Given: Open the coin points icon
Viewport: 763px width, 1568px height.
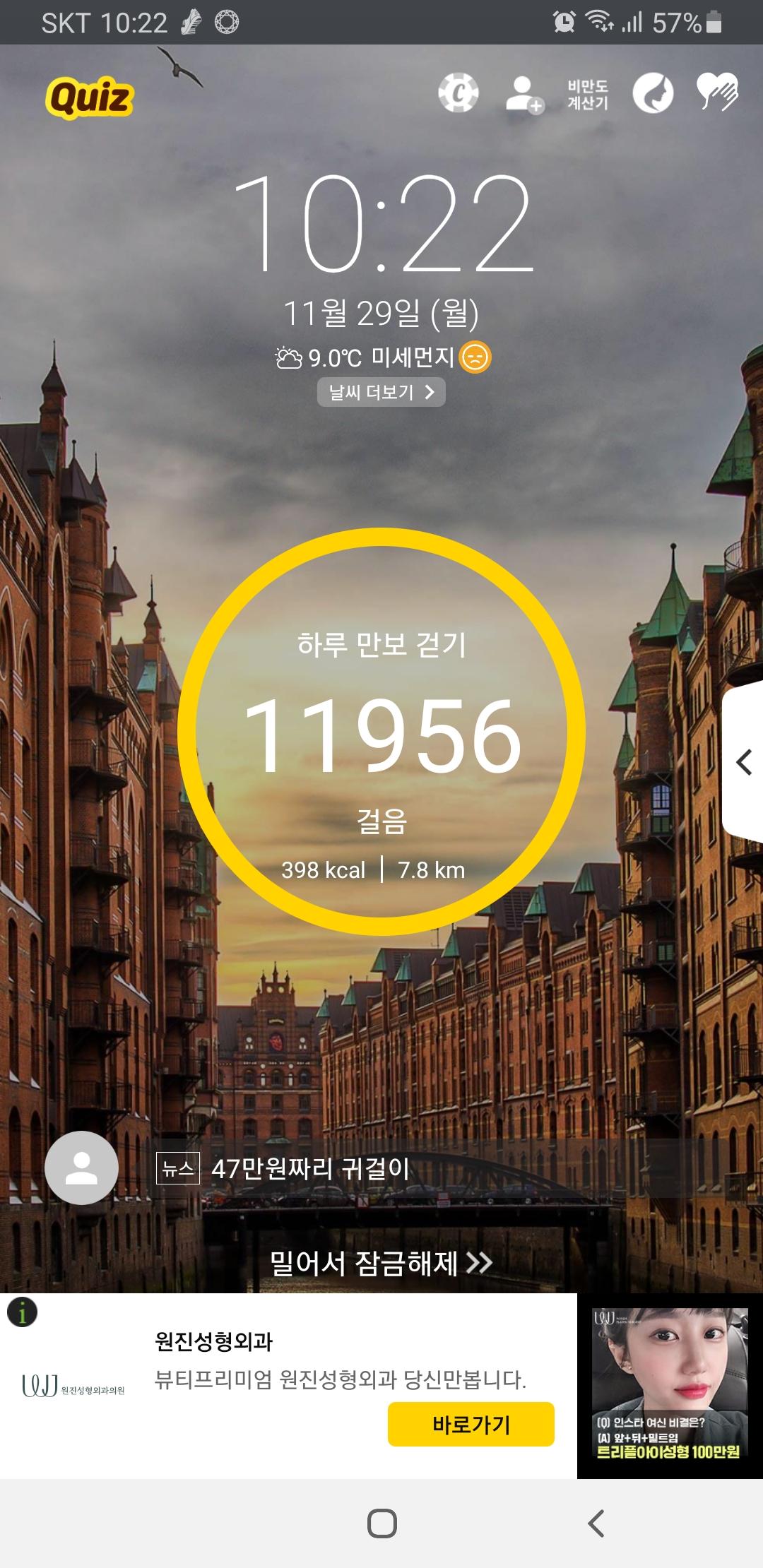Looking at the screenshot, I should point(459,93).
